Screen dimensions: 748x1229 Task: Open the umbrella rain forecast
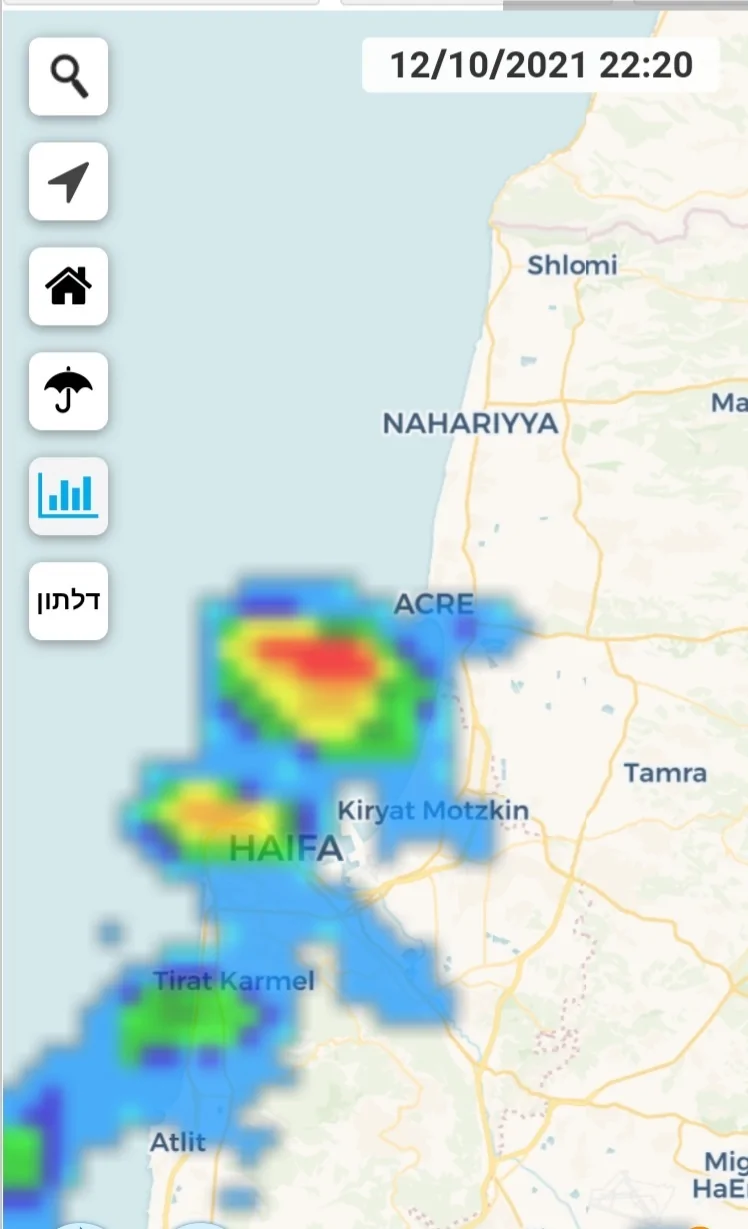[x=68, y=391]
